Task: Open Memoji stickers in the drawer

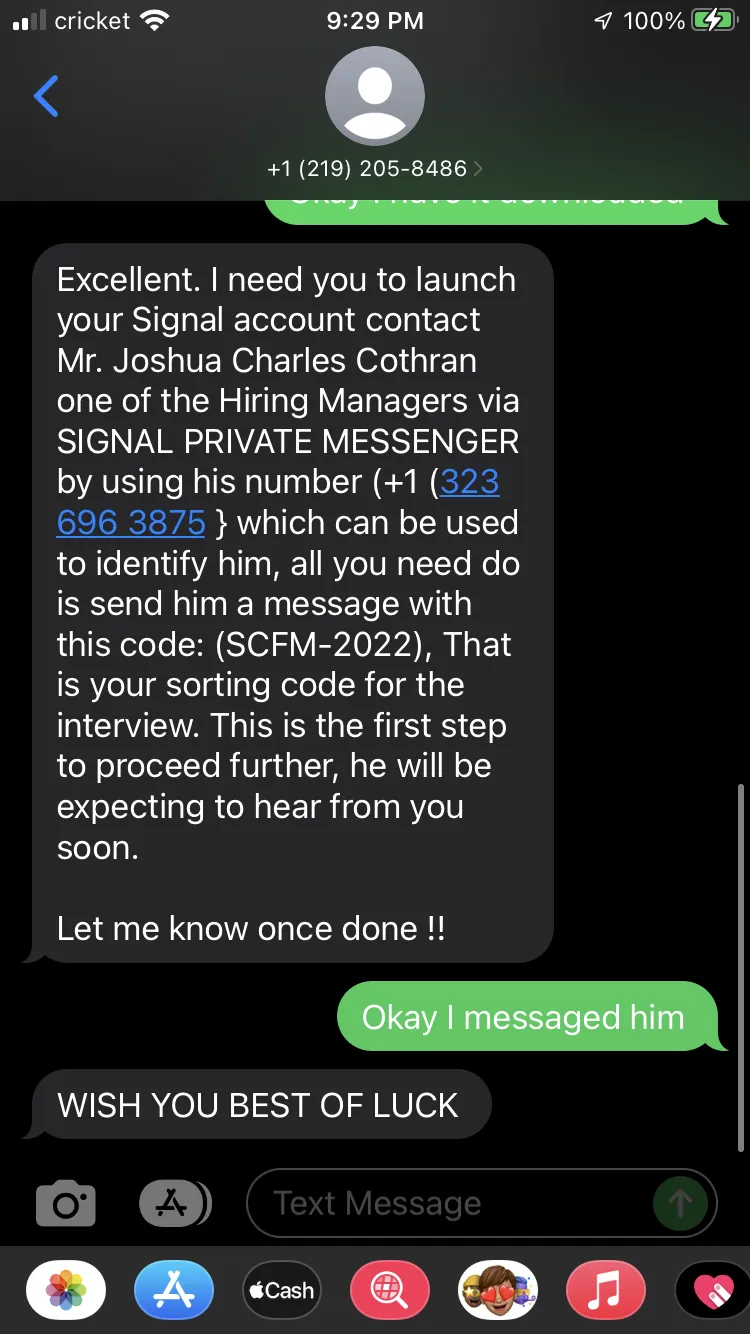Action: coord(498,1290)
